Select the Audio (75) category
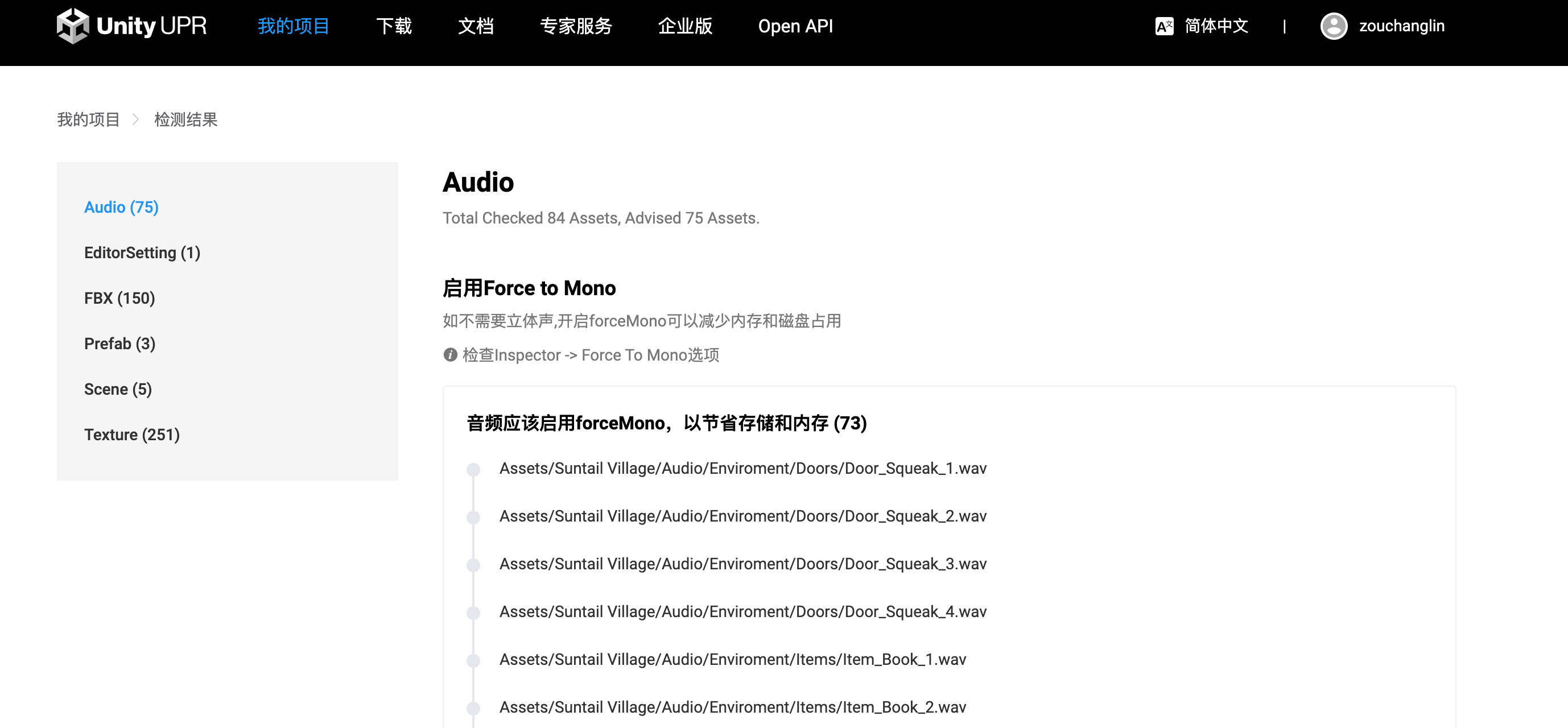1568x728 pixels. tap(121, 207)
